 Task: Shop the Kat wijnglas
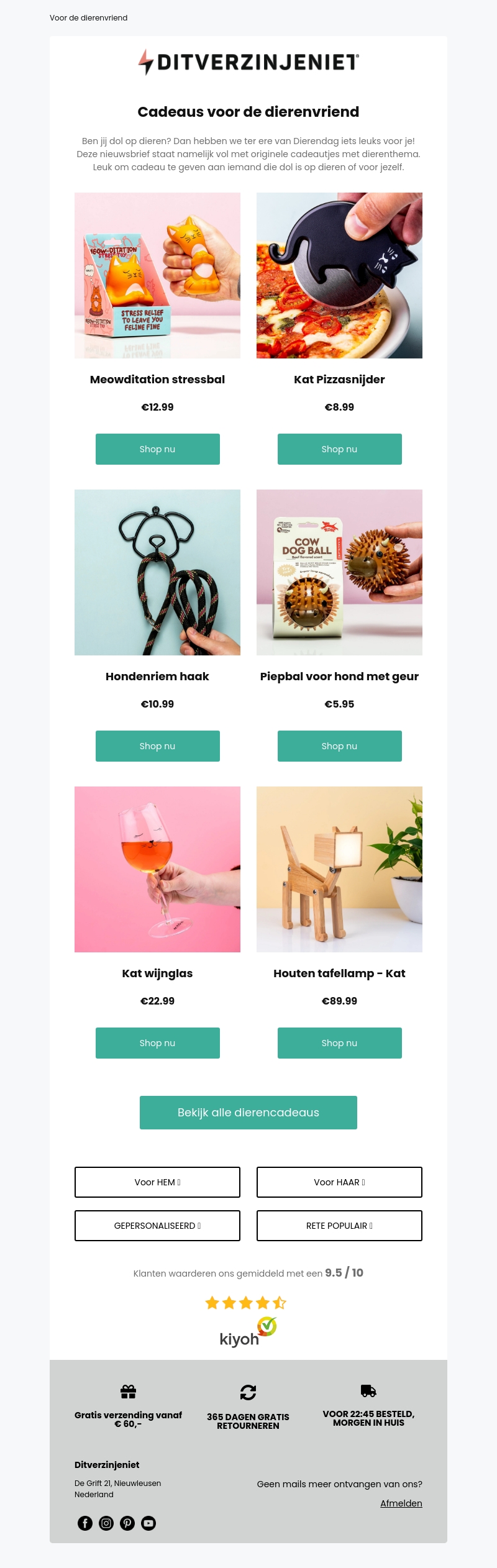(x=157, y=1043)
